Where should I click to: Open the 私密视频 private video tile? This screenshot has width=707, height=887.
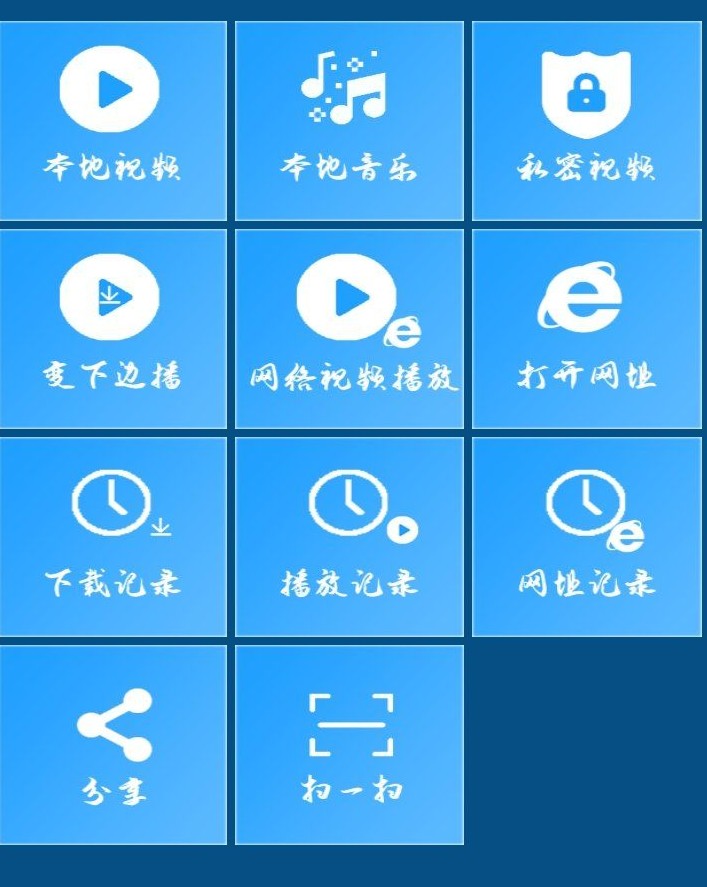coord(586,120)
